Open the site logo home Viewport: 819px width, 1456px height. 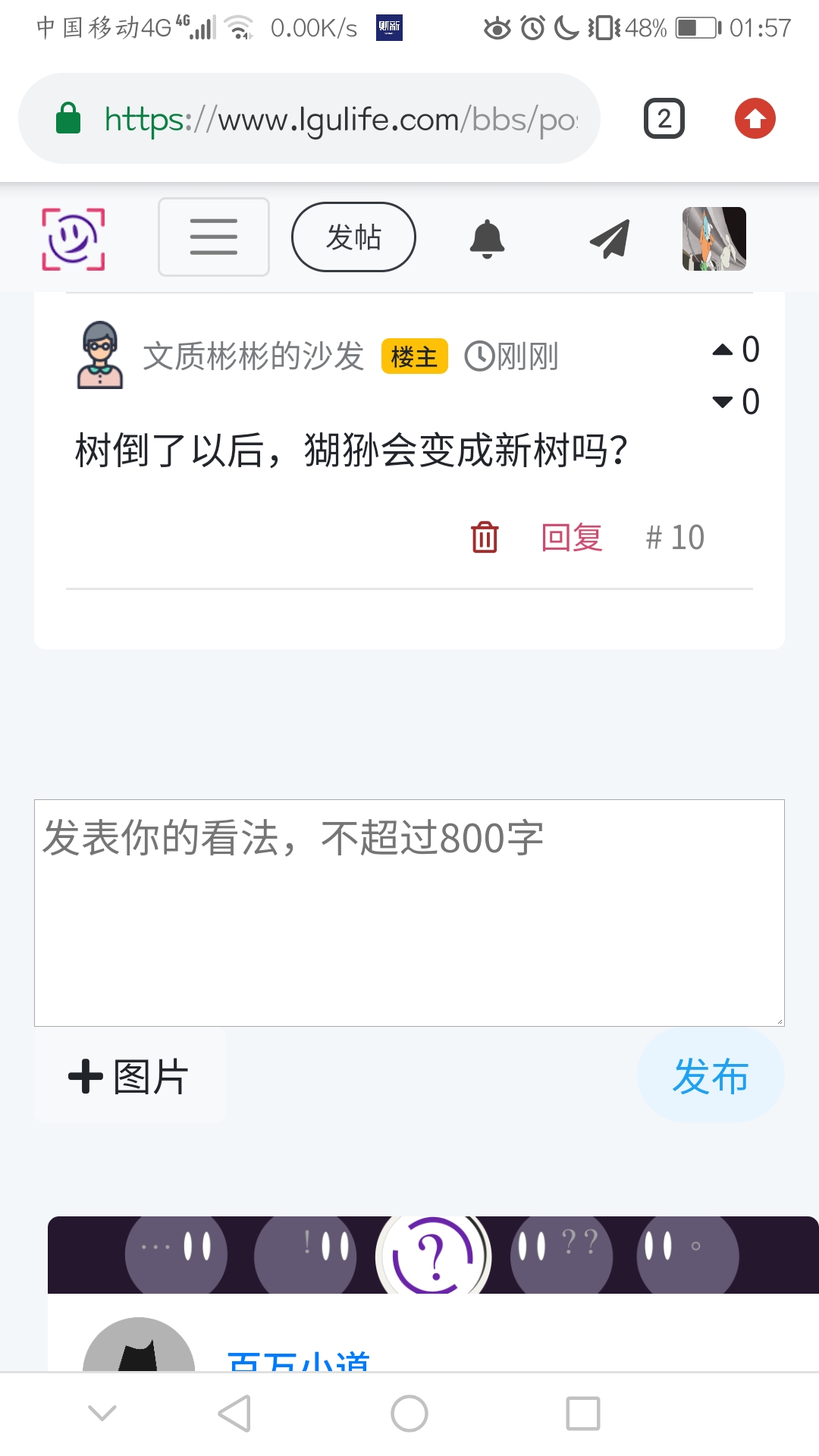coord(73,238)
